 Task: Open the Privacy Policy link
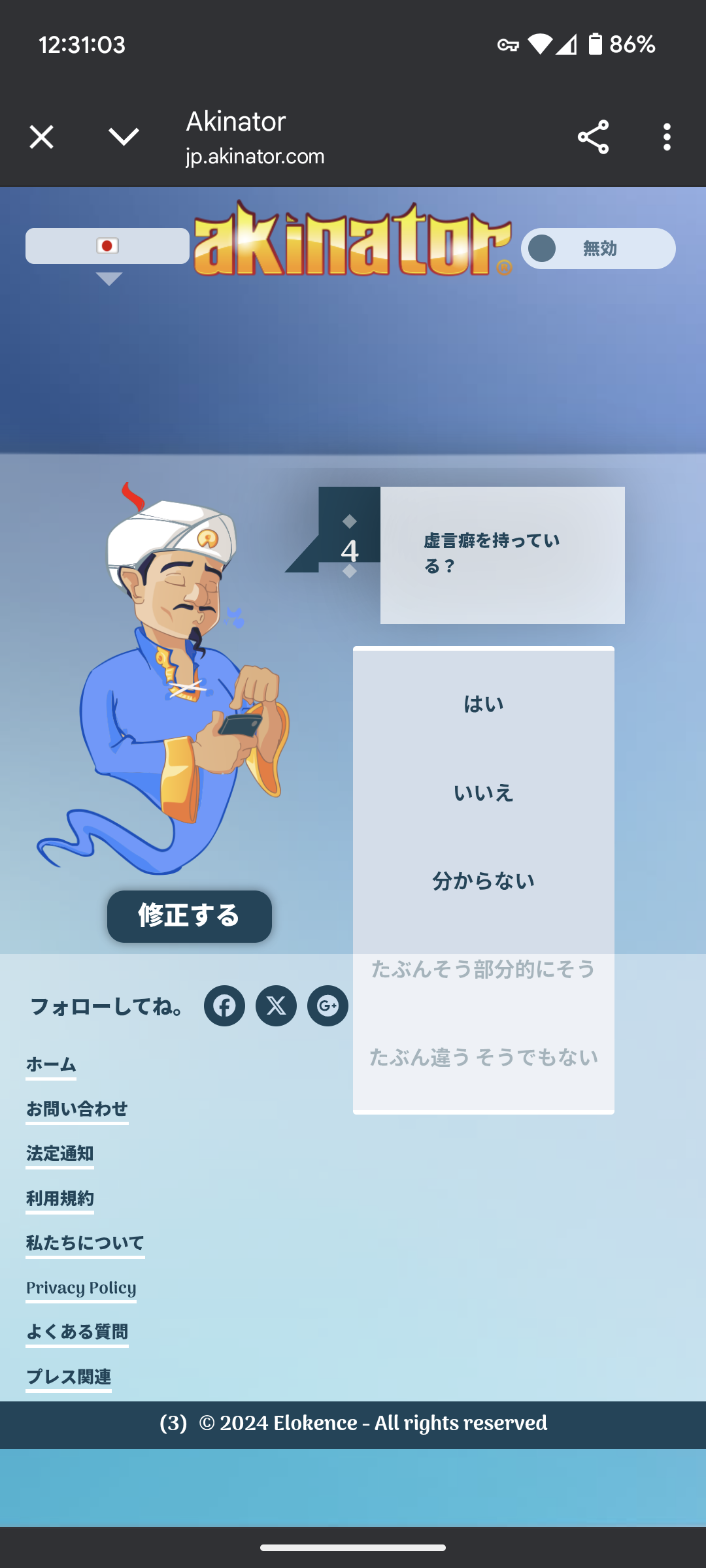pyautogui.click(x=81, y=1288)
